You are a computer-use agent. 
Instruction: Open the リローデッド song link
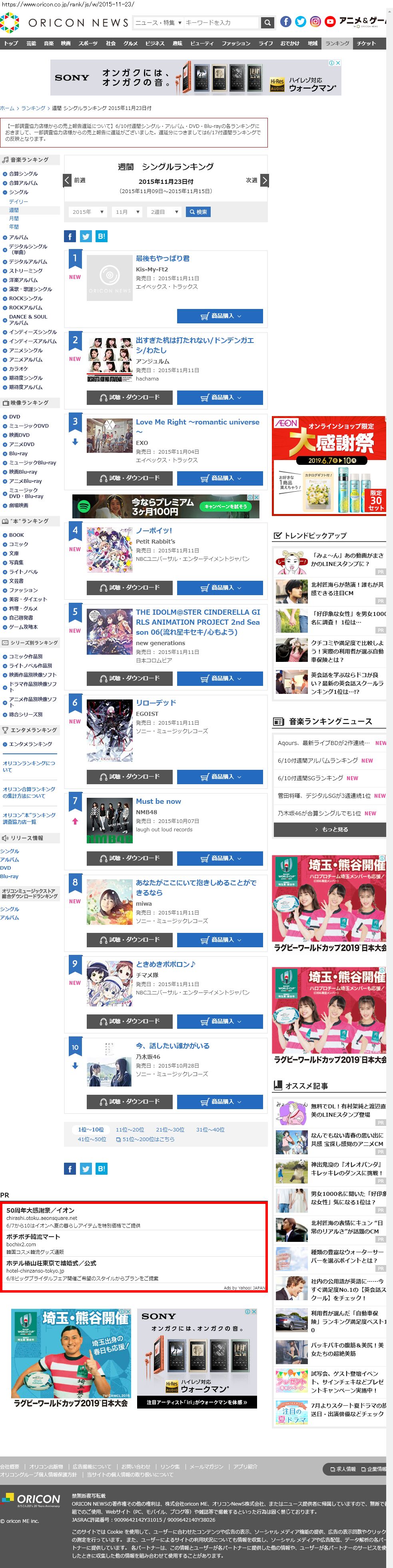coord(156,702)
